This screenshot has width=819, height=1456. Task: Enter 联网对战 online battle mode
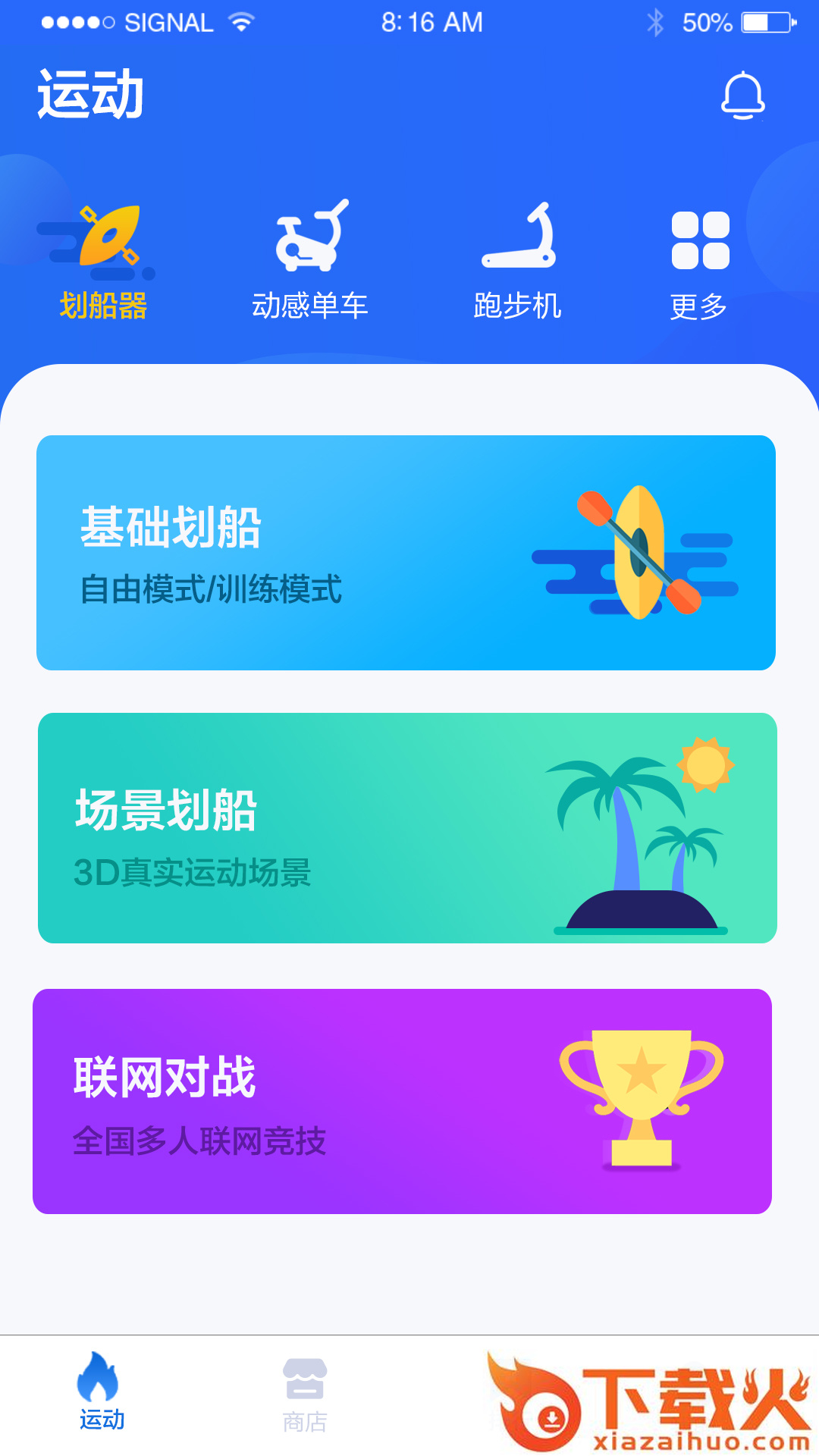coord(402,1101)
